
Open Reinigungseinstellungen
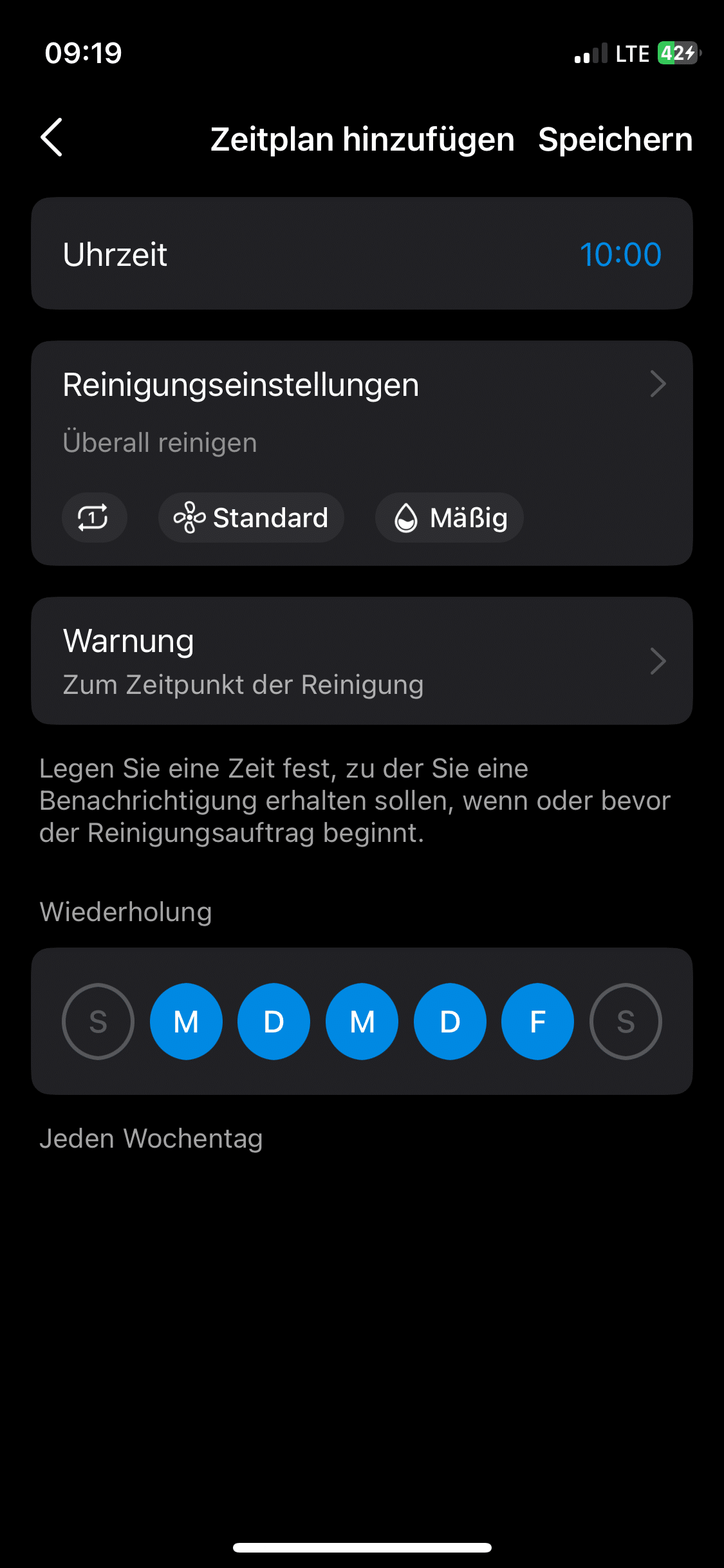(x=360, y=385)
